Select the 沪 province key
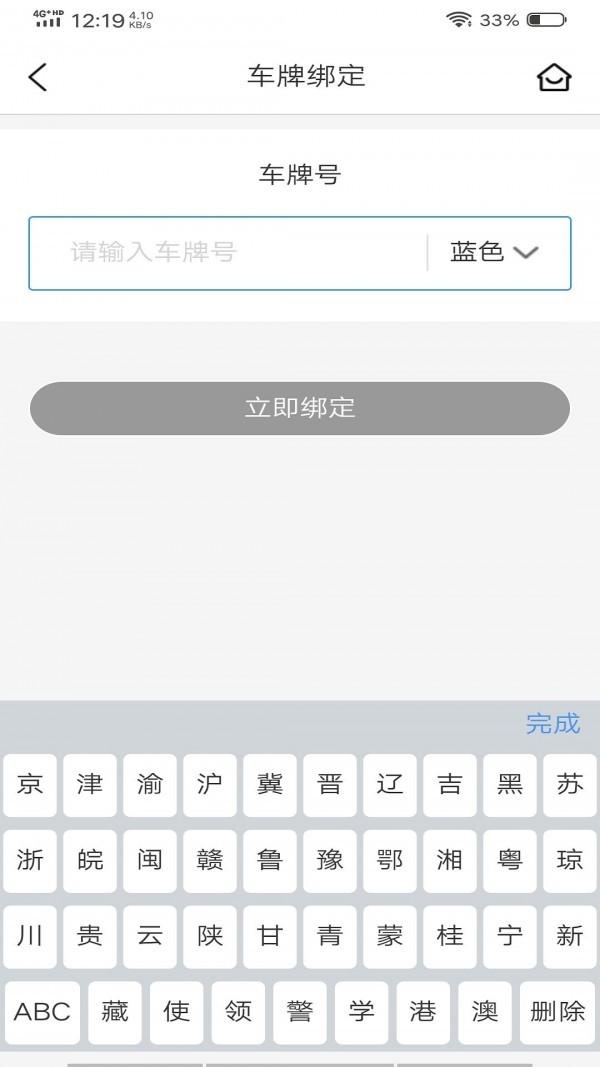This screenshot has height=1067, width=600. [210, 785]
